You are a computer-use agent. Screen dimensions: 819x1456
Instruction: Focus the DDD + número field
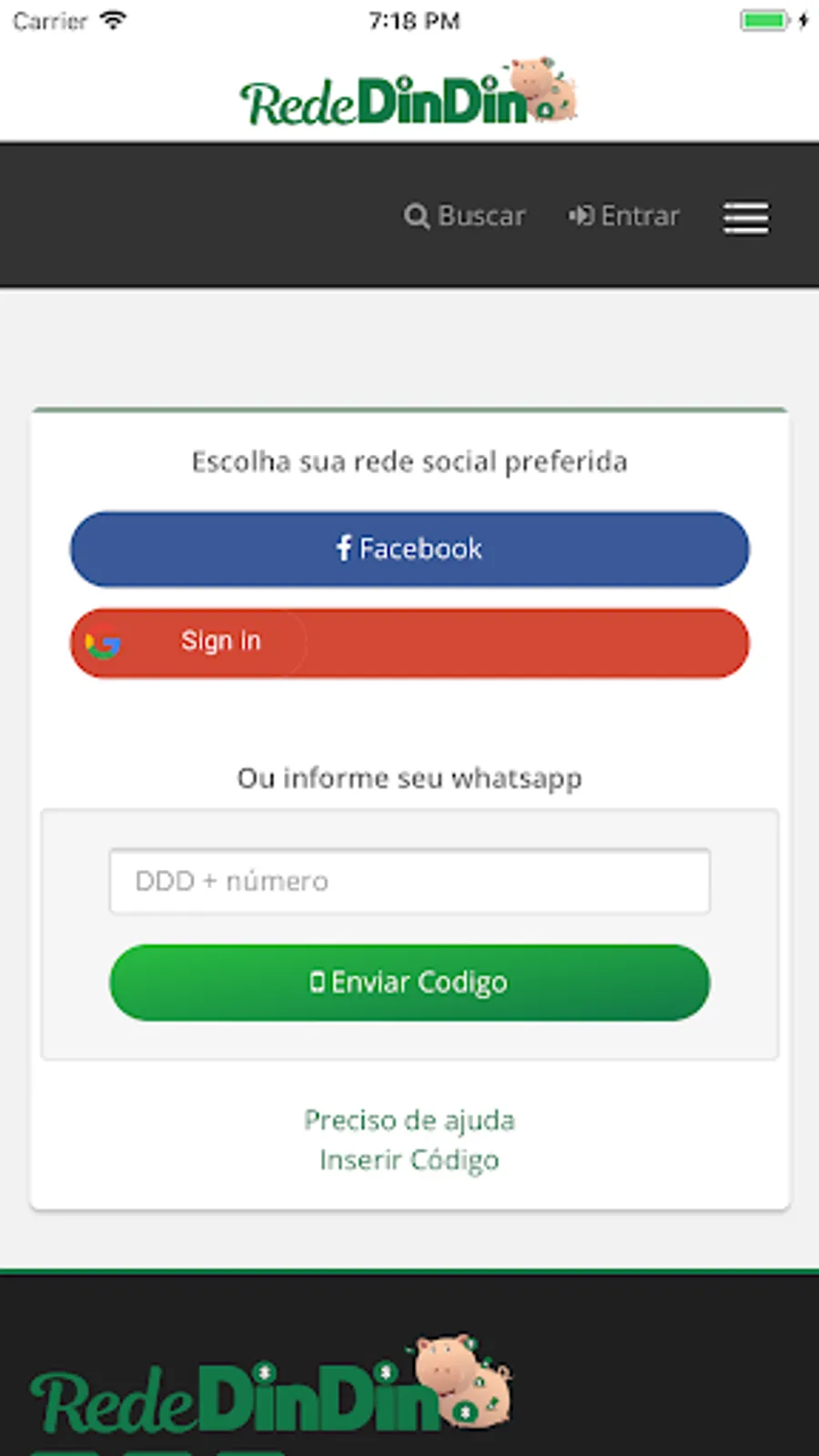point(409,881)
